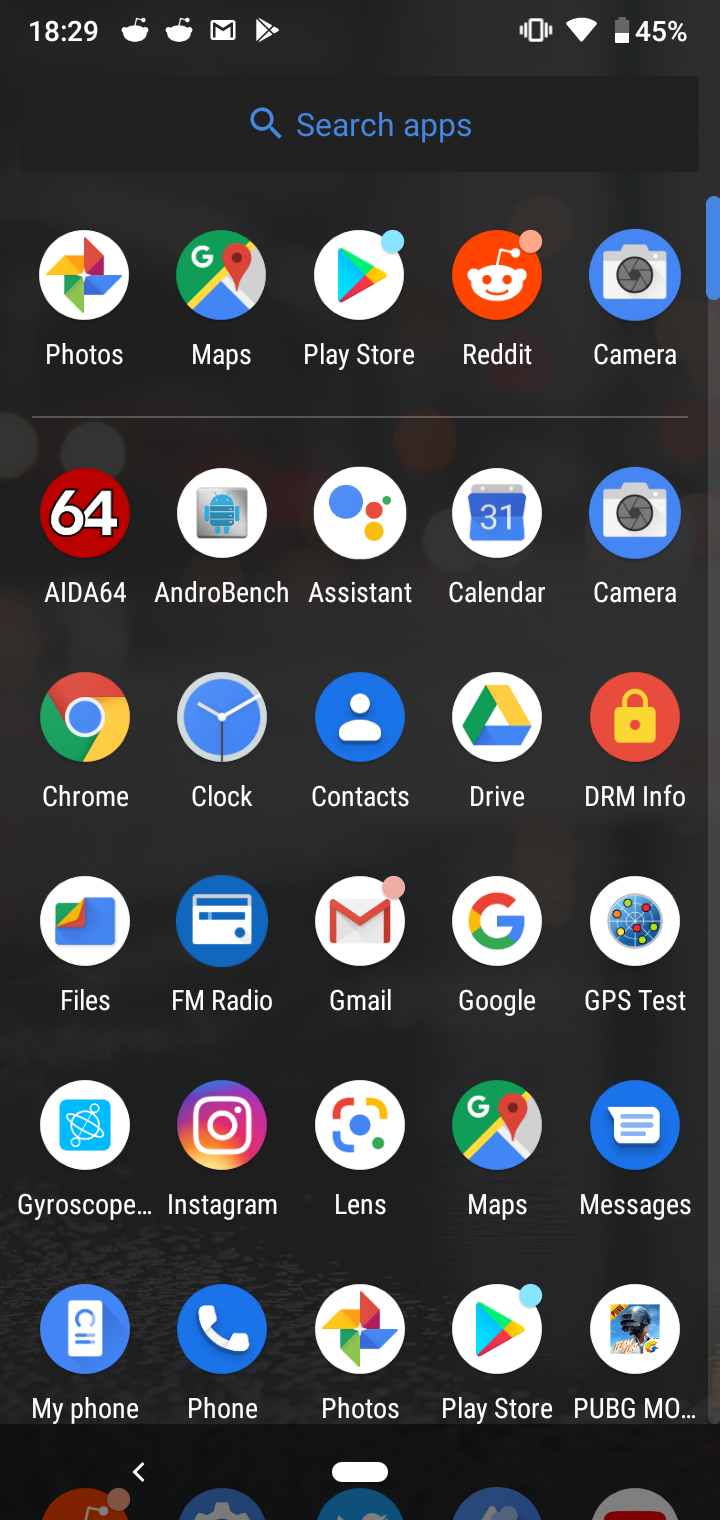Viewport: 720px width, 1520px height.
Task: Start the Google Assistant app
Action: [360, 513]
